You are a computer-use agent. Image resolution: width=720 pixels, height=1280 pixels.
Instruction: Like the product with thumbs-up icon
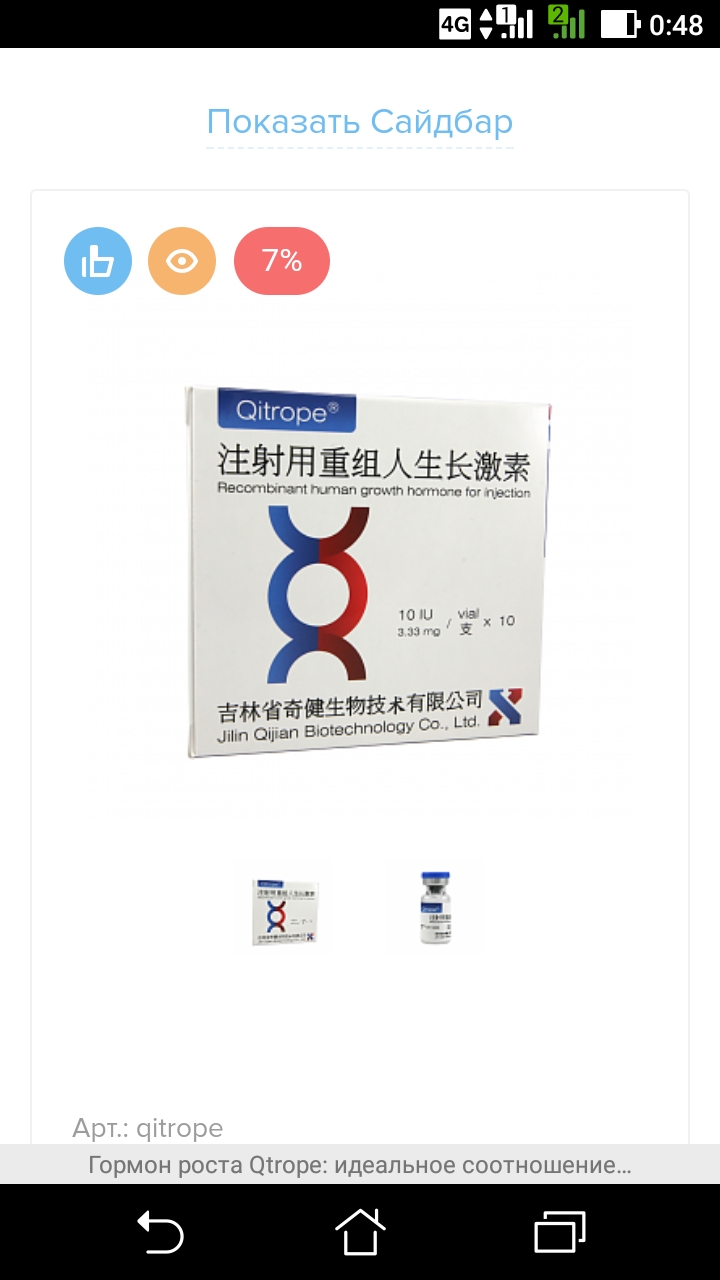(98, 261)
